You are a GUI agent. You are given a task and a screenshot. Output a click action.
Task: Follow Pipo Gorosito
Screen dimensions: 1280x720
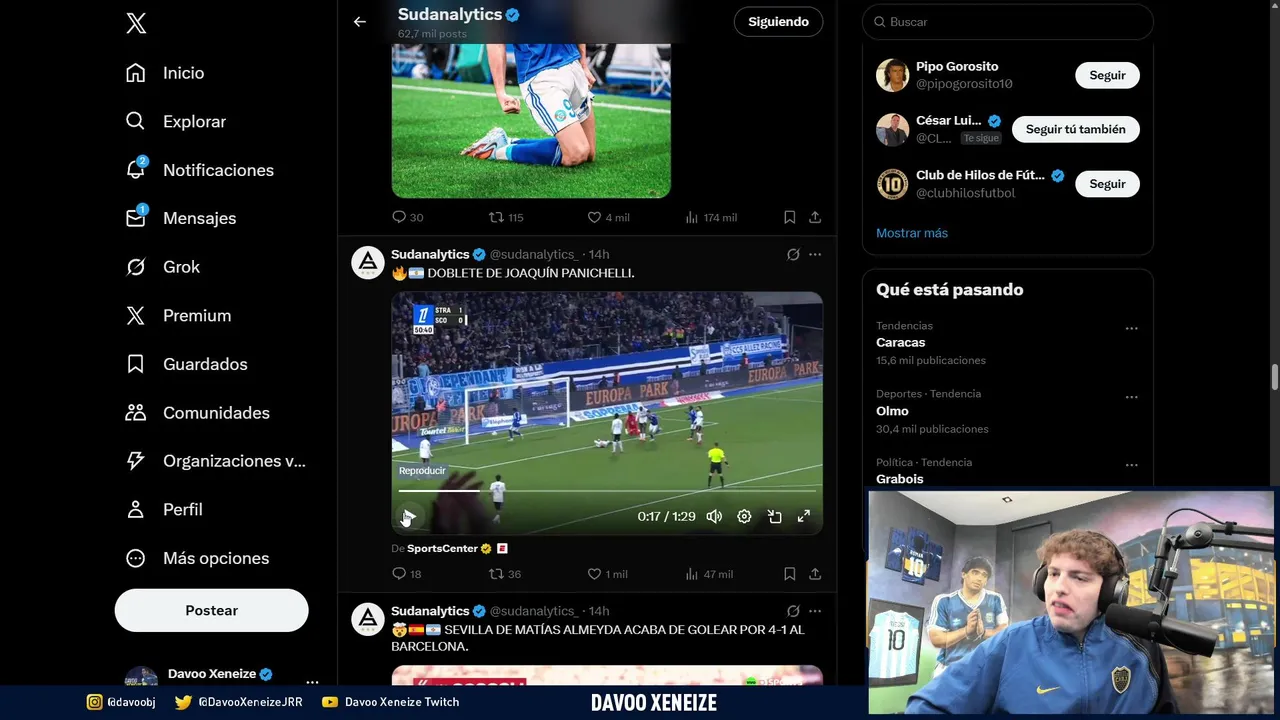coord(1107,75)
